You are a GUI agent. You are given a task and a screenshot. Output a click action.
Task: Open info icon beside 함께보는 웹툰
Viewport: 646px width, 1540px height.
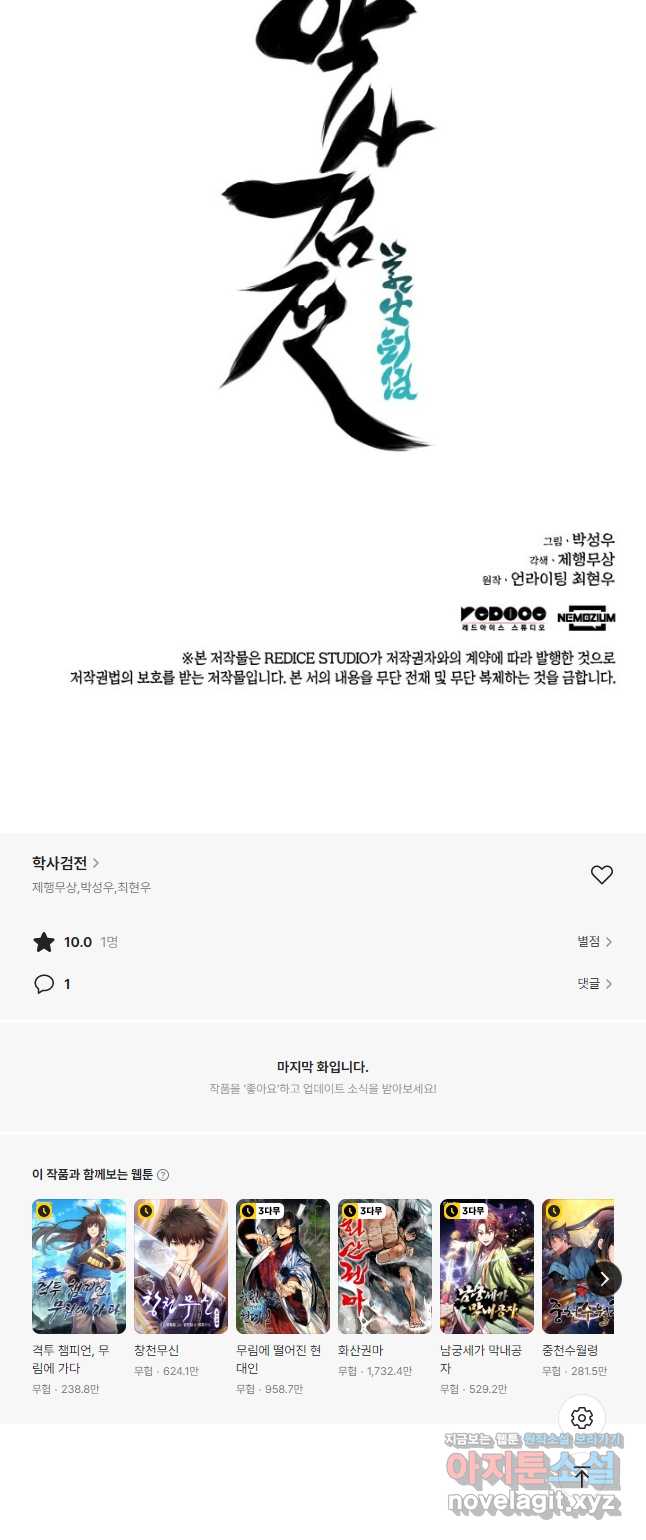click(x=163, y=1175)
